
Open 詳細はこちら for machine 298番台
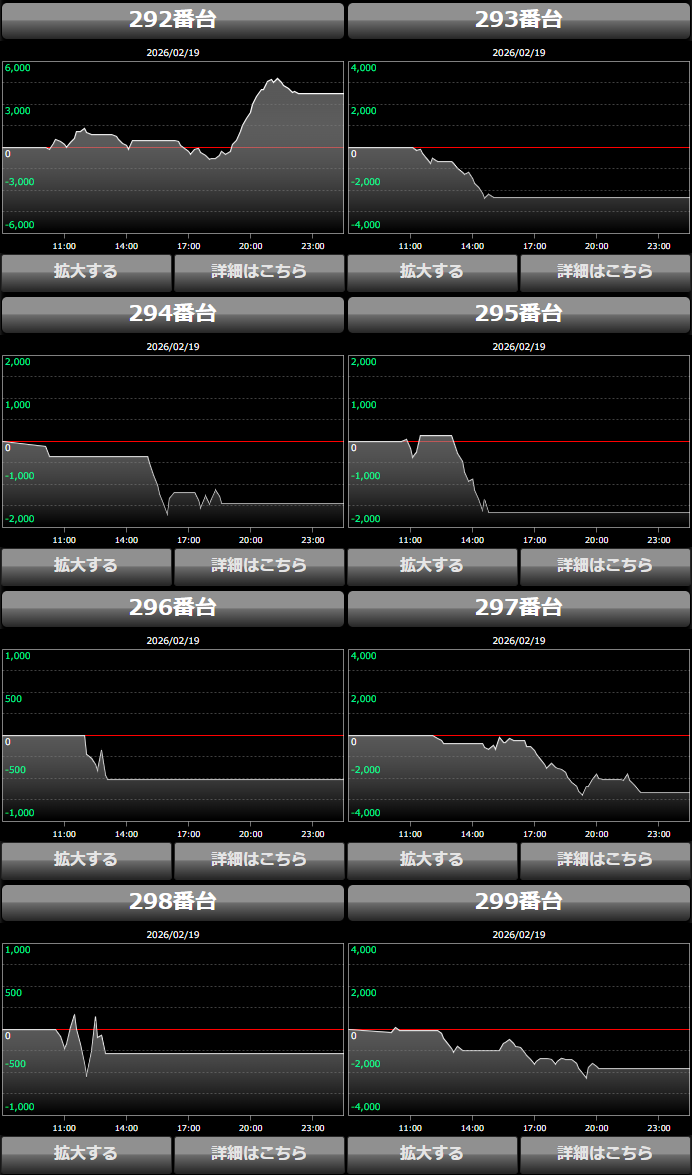tap(259, 1153)
